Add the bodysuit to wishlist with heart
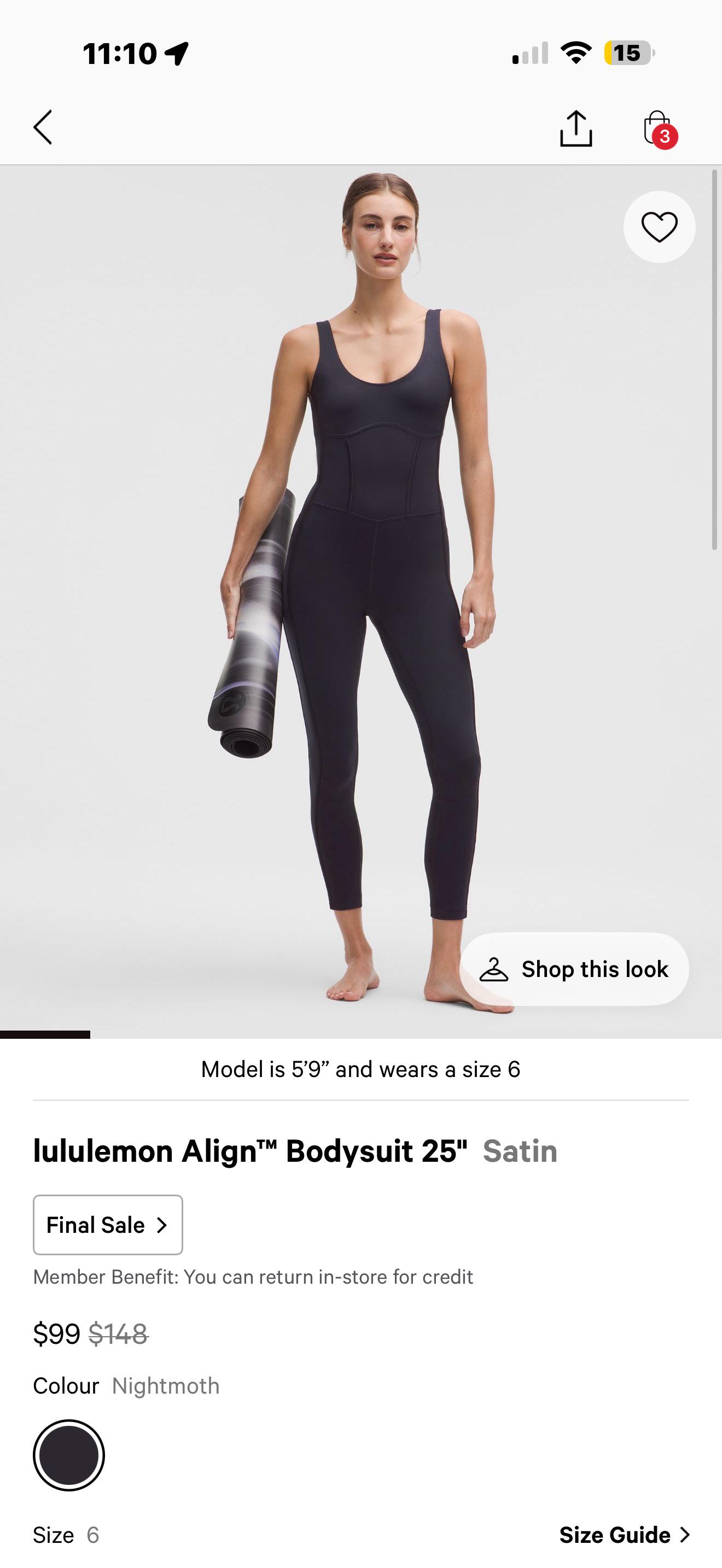 (659, 227)
